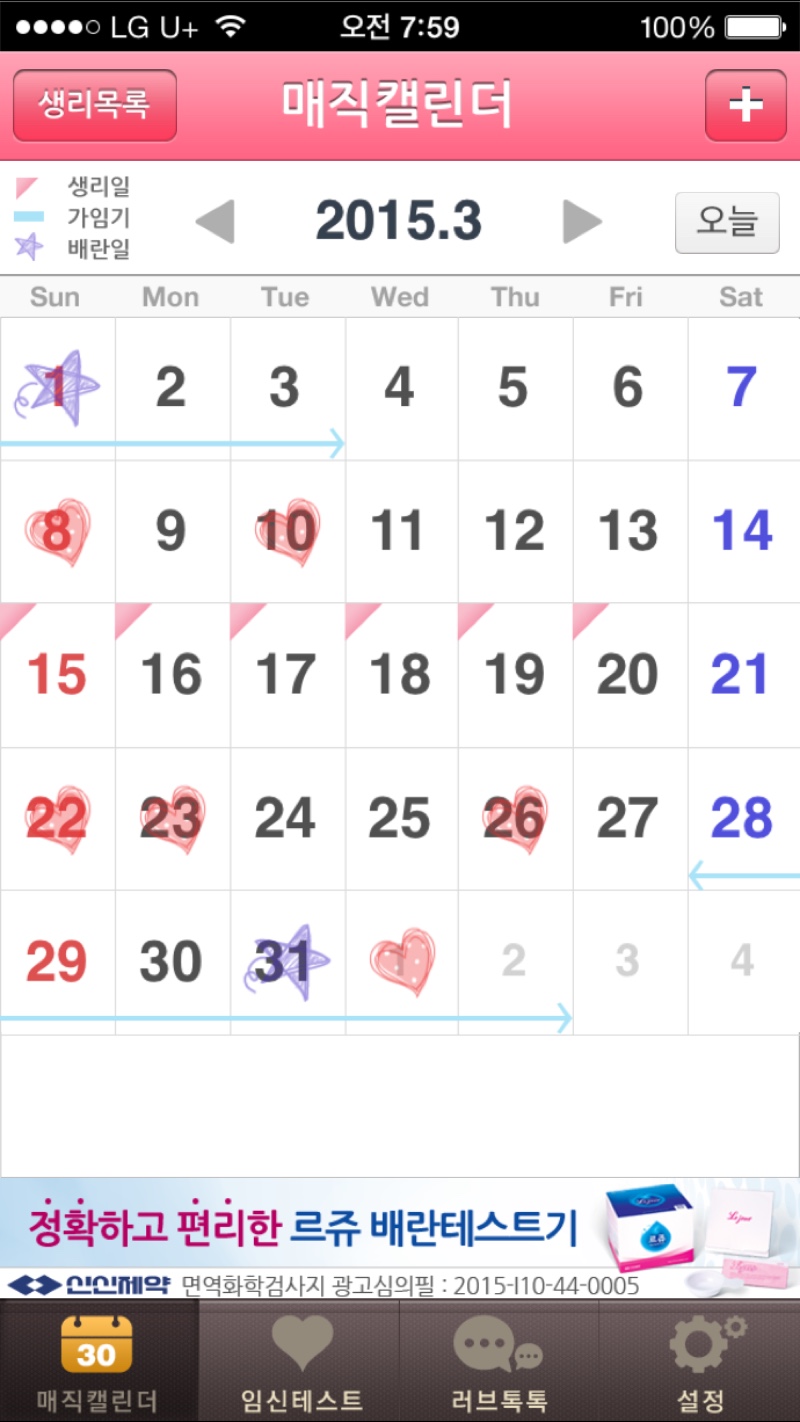Select March 8 on the calendar

point(58,532)
